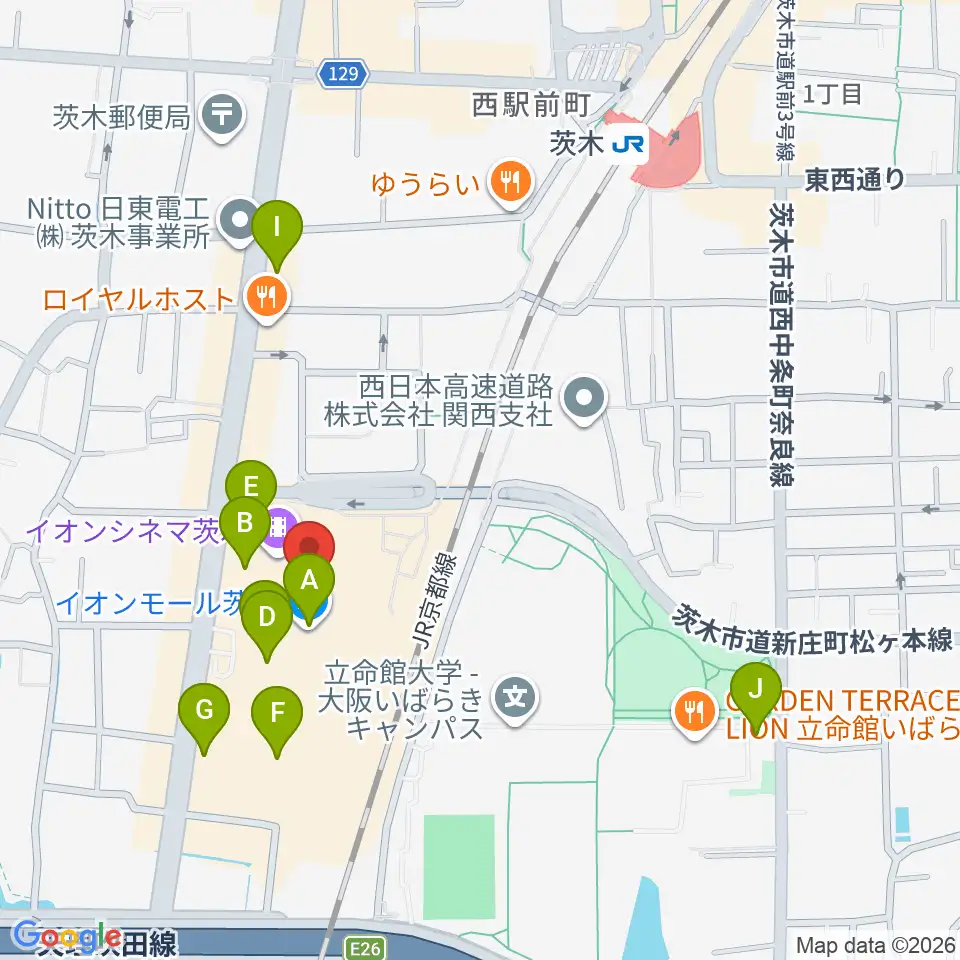This screenshot has height=960, width=960.
Task: Select the 西日本高速道路 関西支社 pin
Action: (584, 400)
